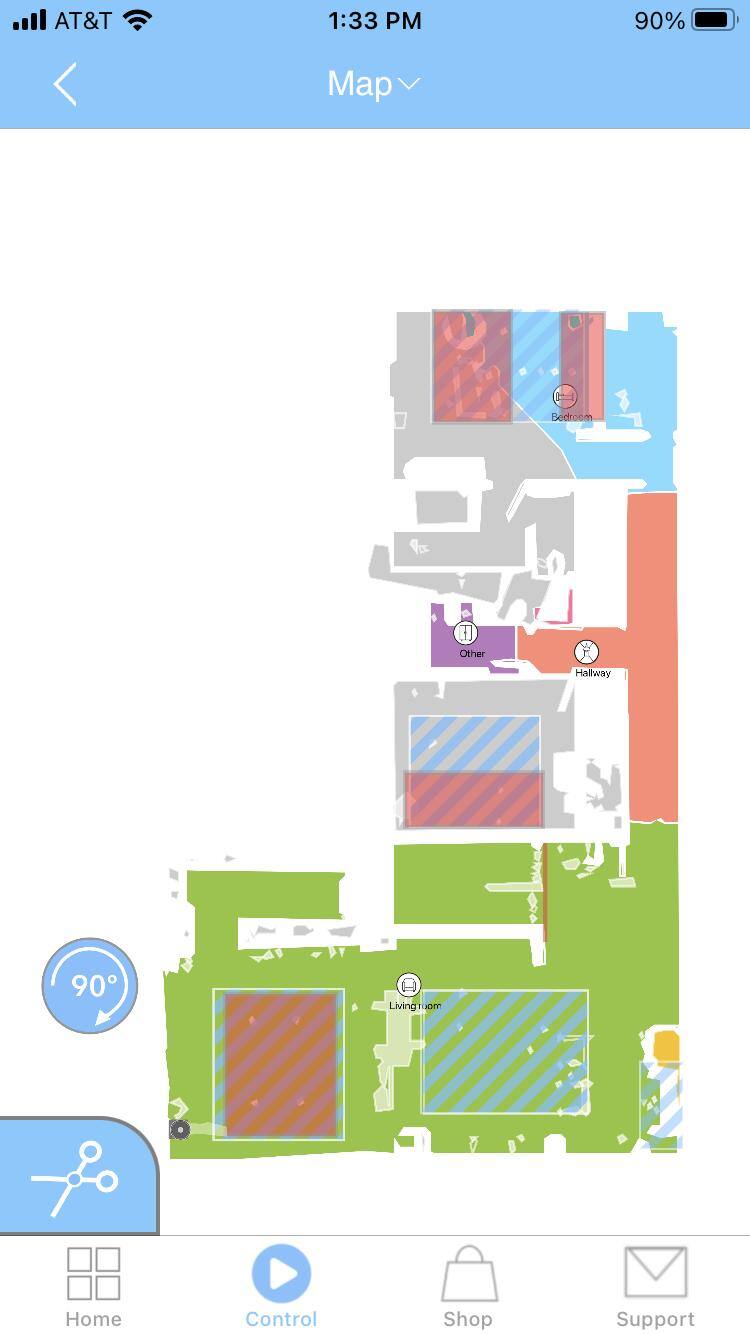750x1334 pixels.
Task: Open the Map dropdown menu
Action: pos(373,84)
